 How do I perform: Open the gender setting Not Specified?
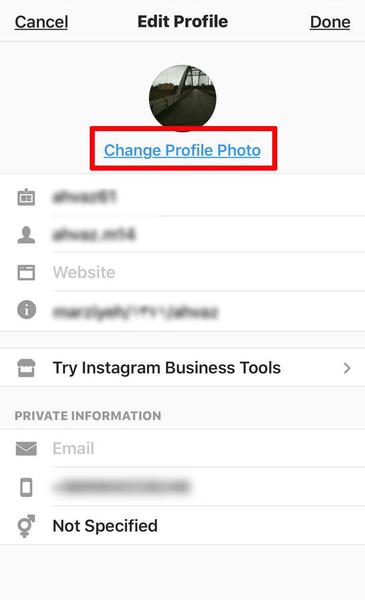tap(182, 526)
